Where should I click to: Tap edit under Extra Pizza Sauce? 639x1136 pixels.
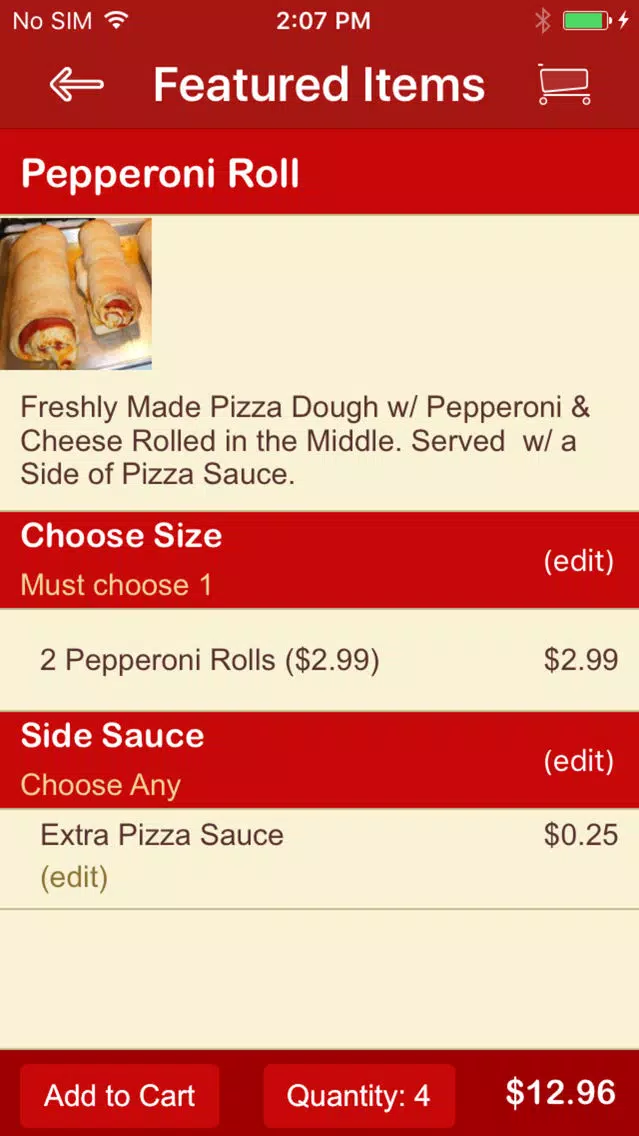[x=74, y=877]
